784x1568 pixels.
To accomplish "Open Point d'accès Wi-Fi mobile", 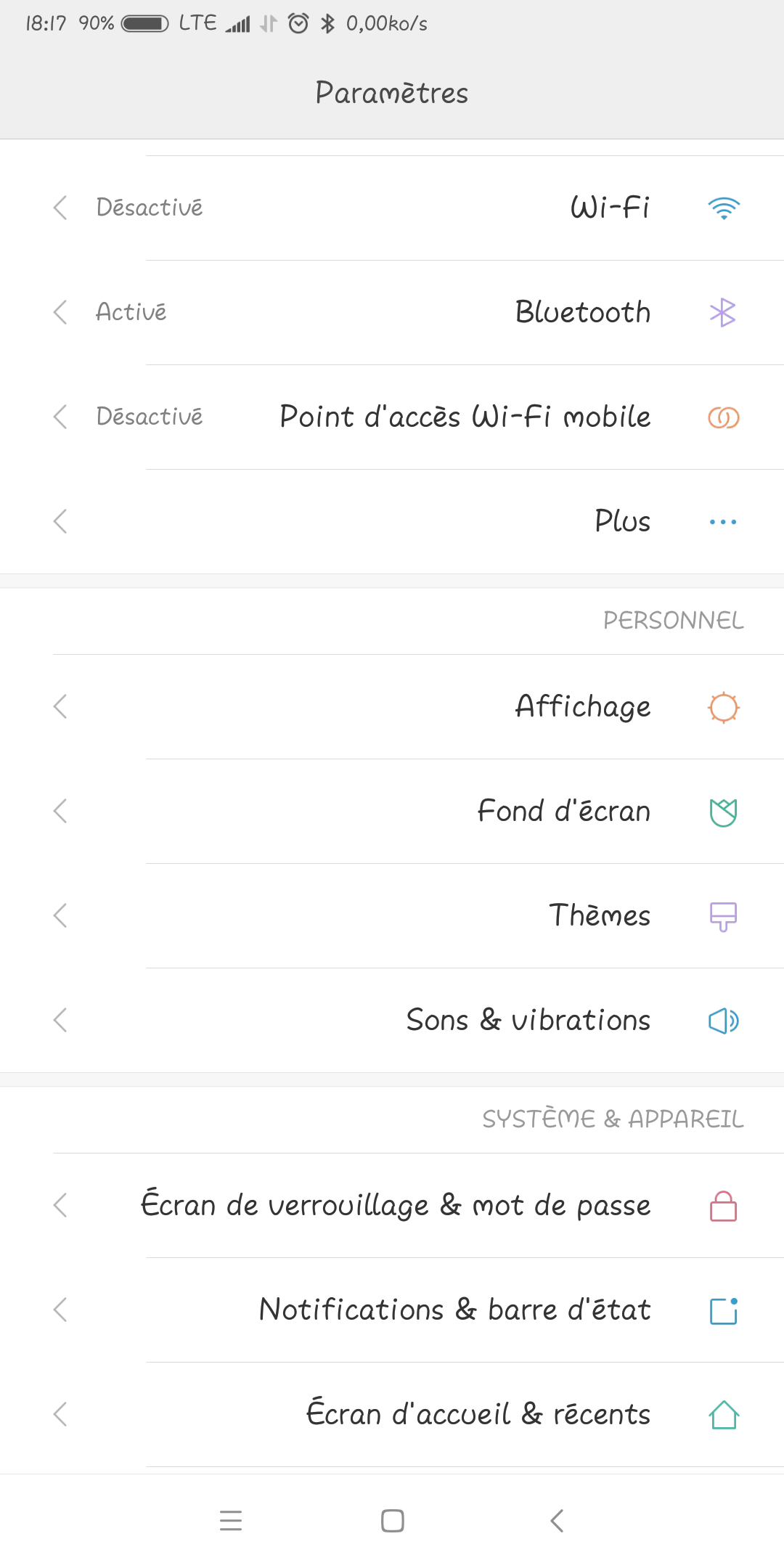I will click(392, 417).
